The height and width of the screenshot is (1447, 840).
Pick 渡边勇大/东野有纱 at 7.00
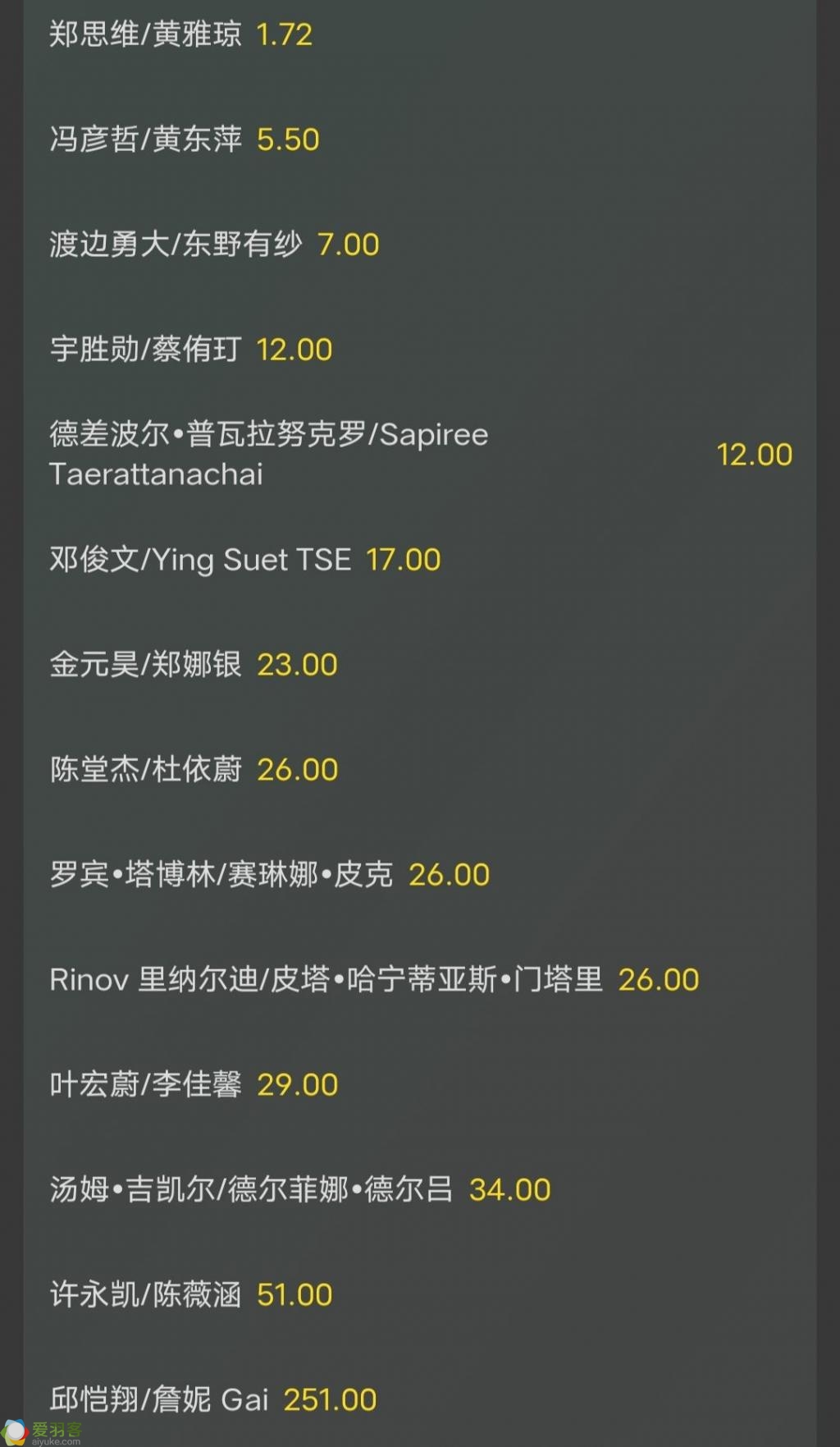tap(420, 245)
